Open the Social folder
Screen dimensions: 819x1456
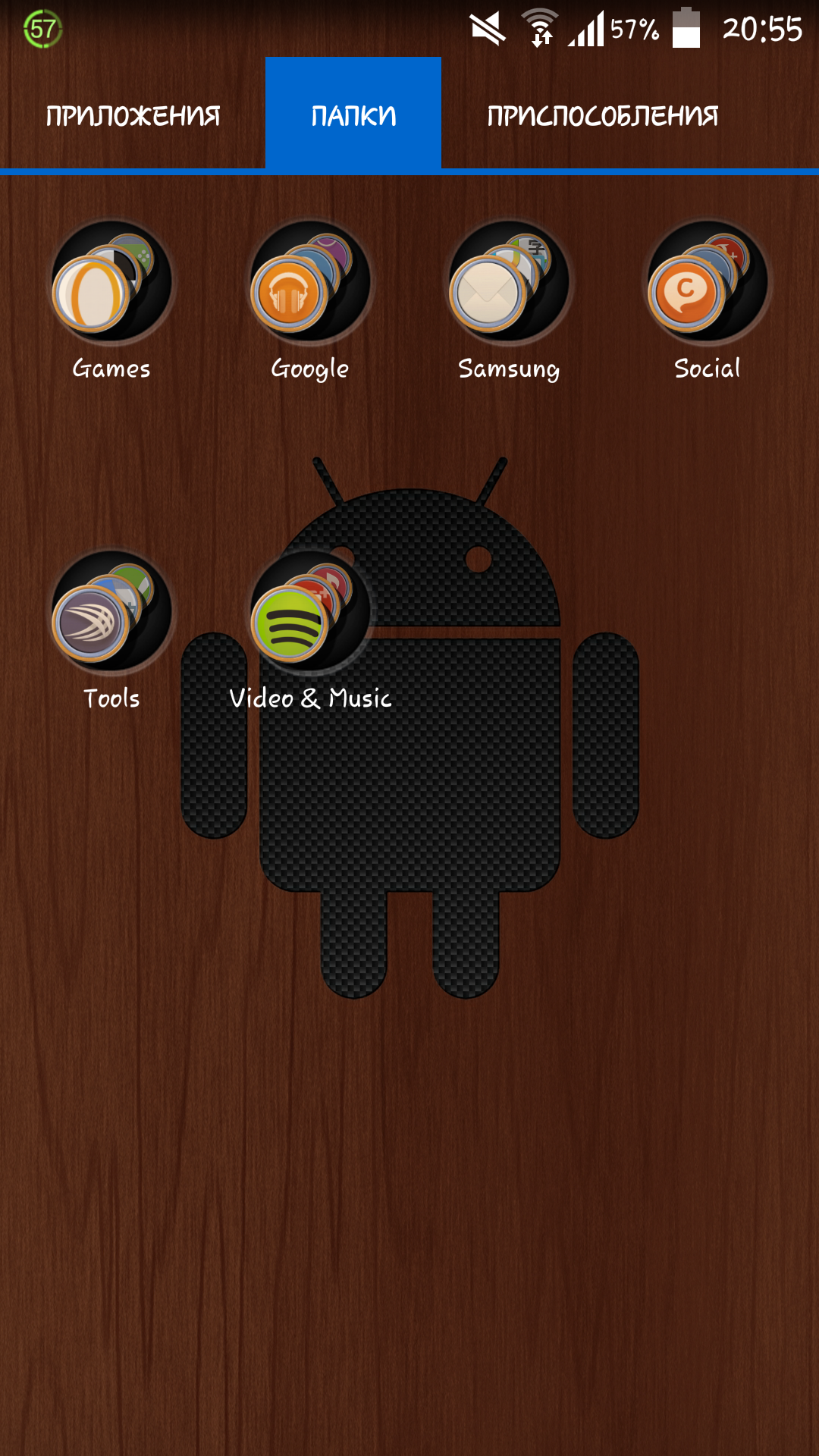(x=708, y=300)
